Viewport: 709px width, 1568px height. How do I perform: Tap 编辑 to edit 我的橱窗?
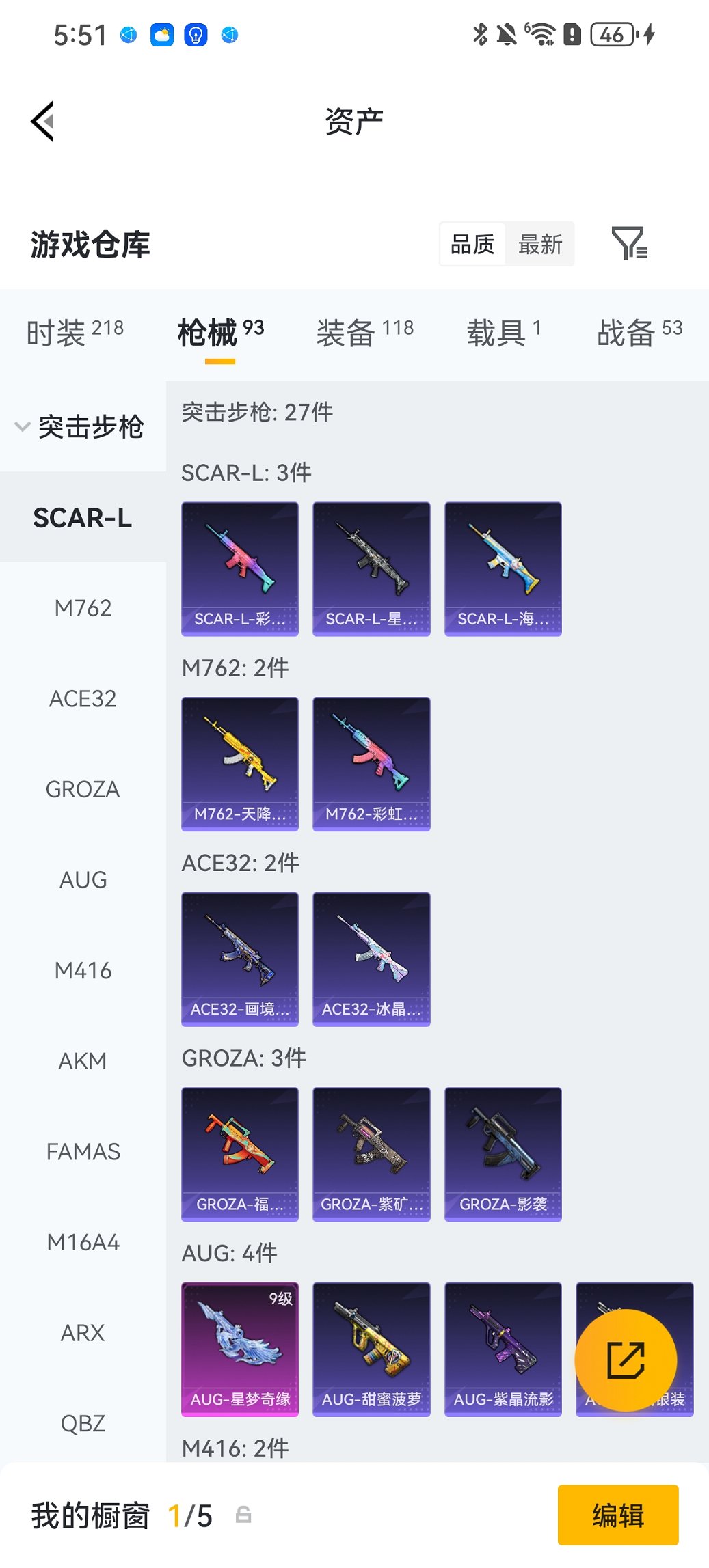[x=618, y=1515]
